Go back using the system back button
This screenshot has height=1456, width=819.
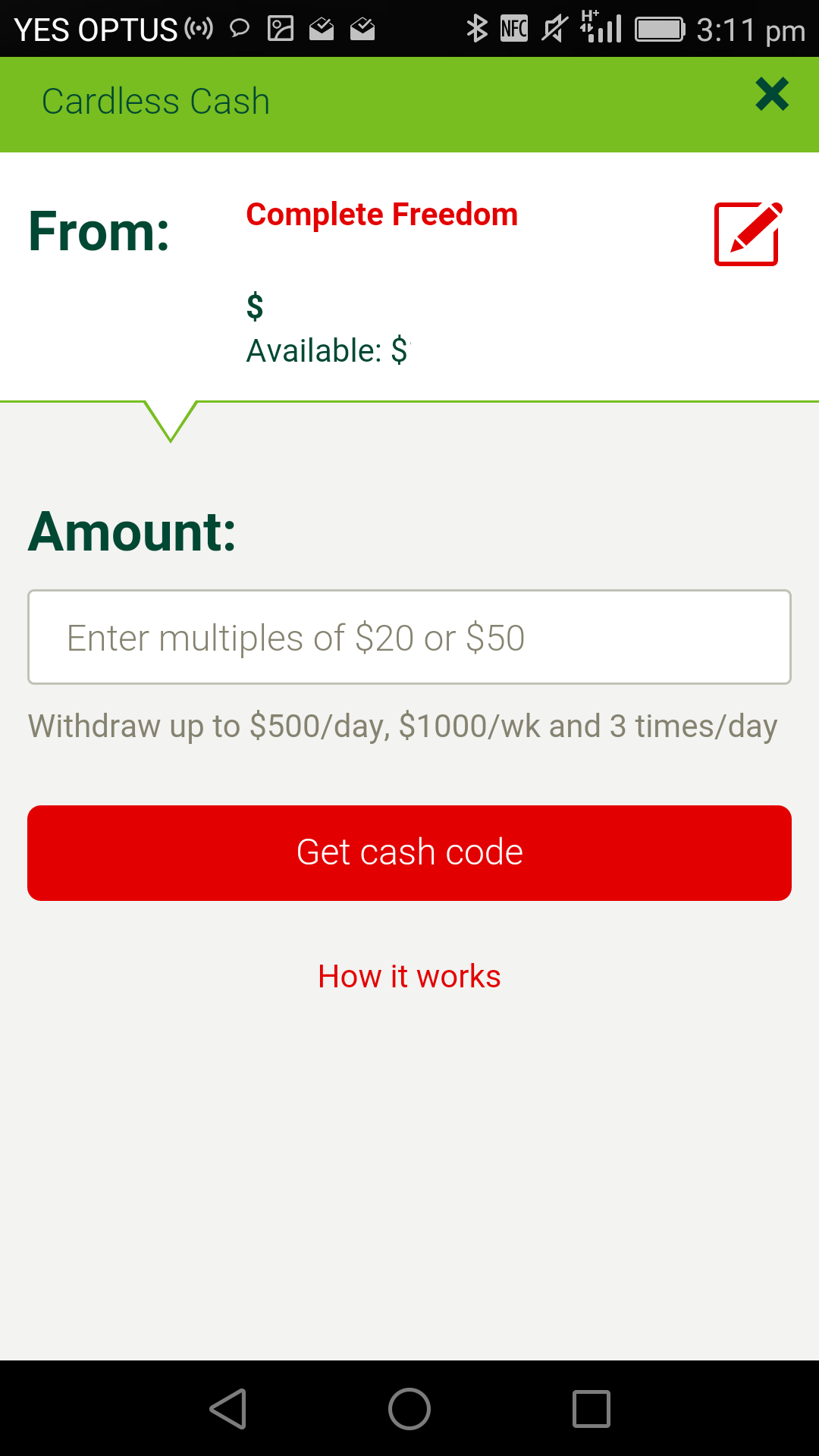(x=228, y=1409)
